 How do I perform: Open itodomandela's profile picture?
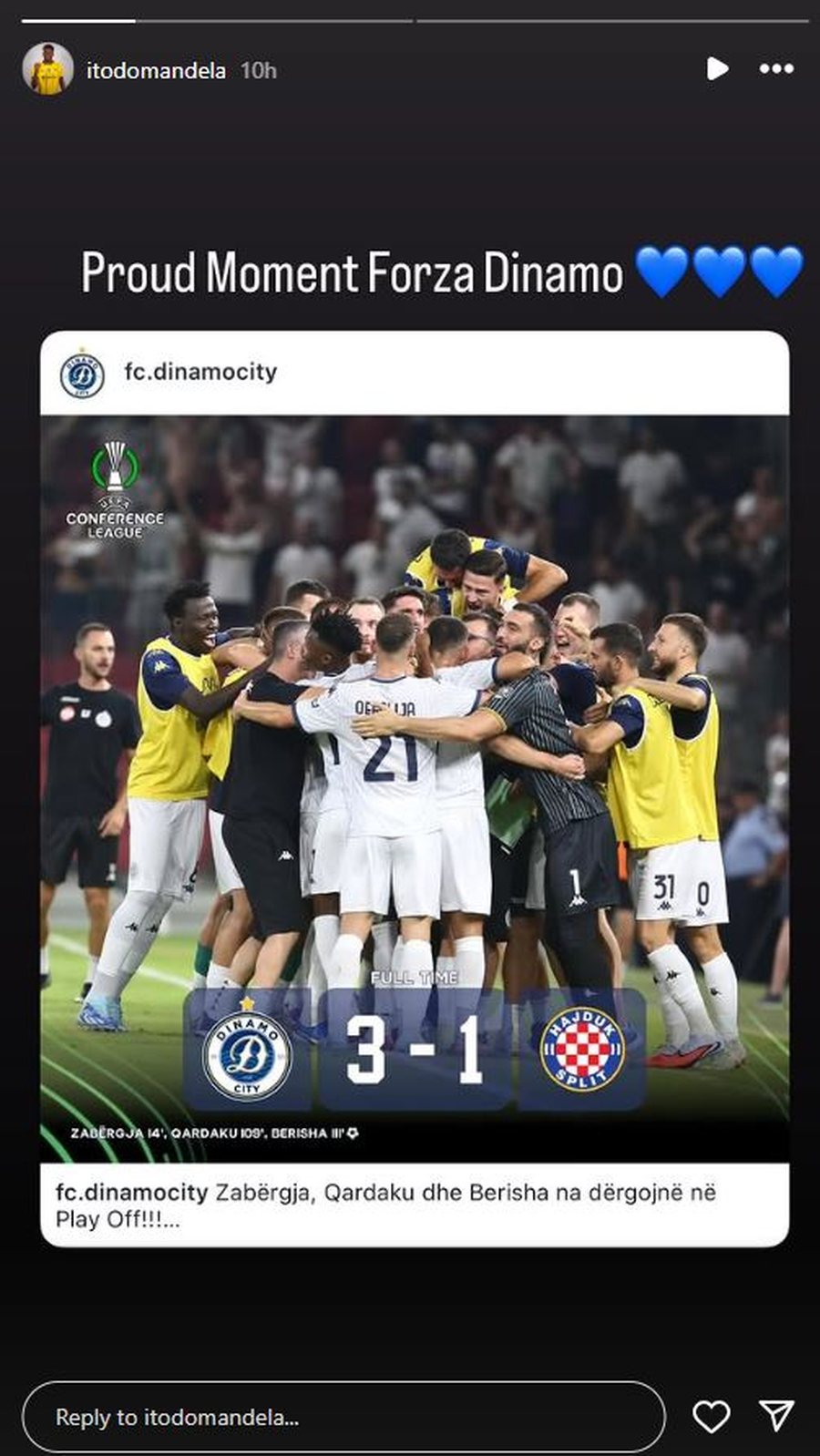[x=47, y=69]
